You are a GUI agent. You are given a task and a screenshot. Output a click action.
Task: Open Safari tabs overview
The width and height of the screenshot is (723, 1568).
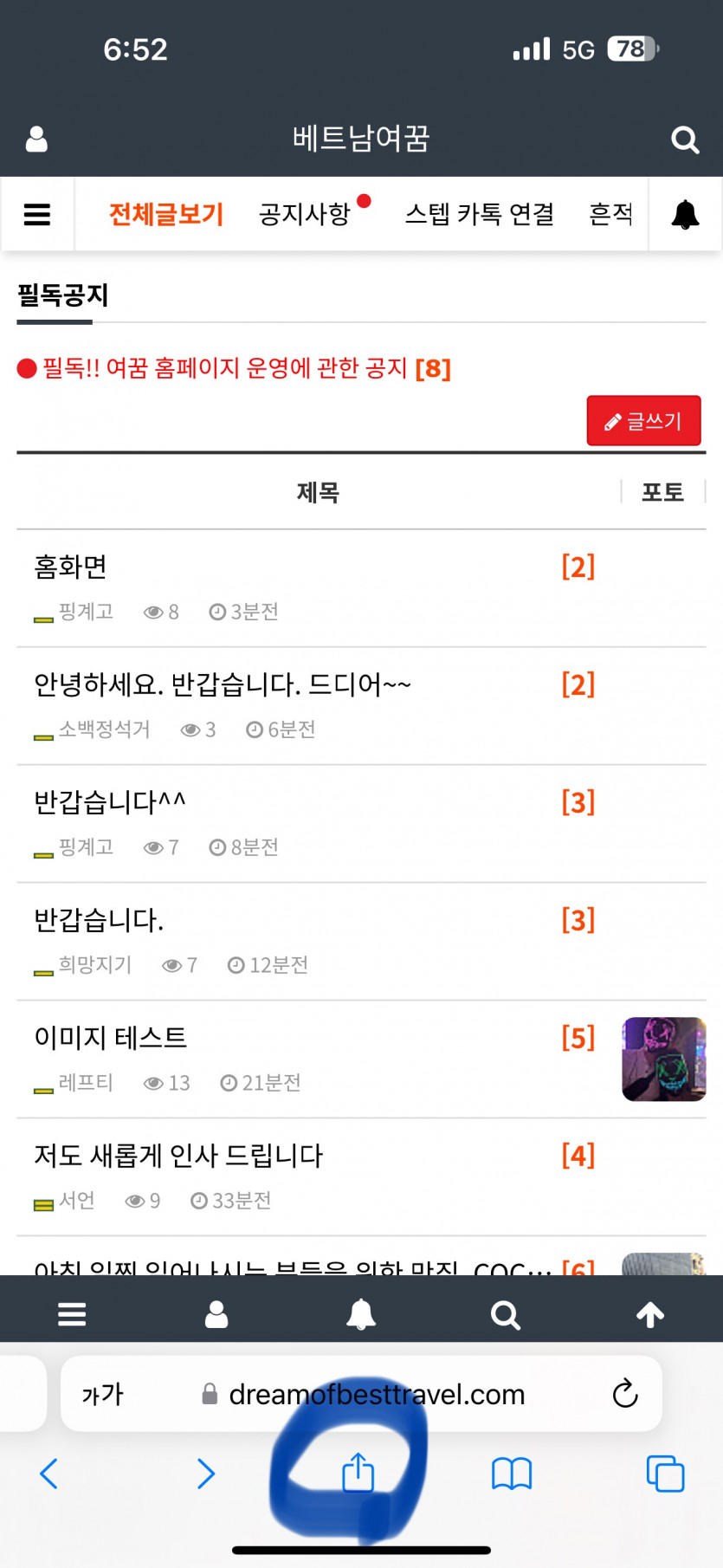[x=665, y=1473]
